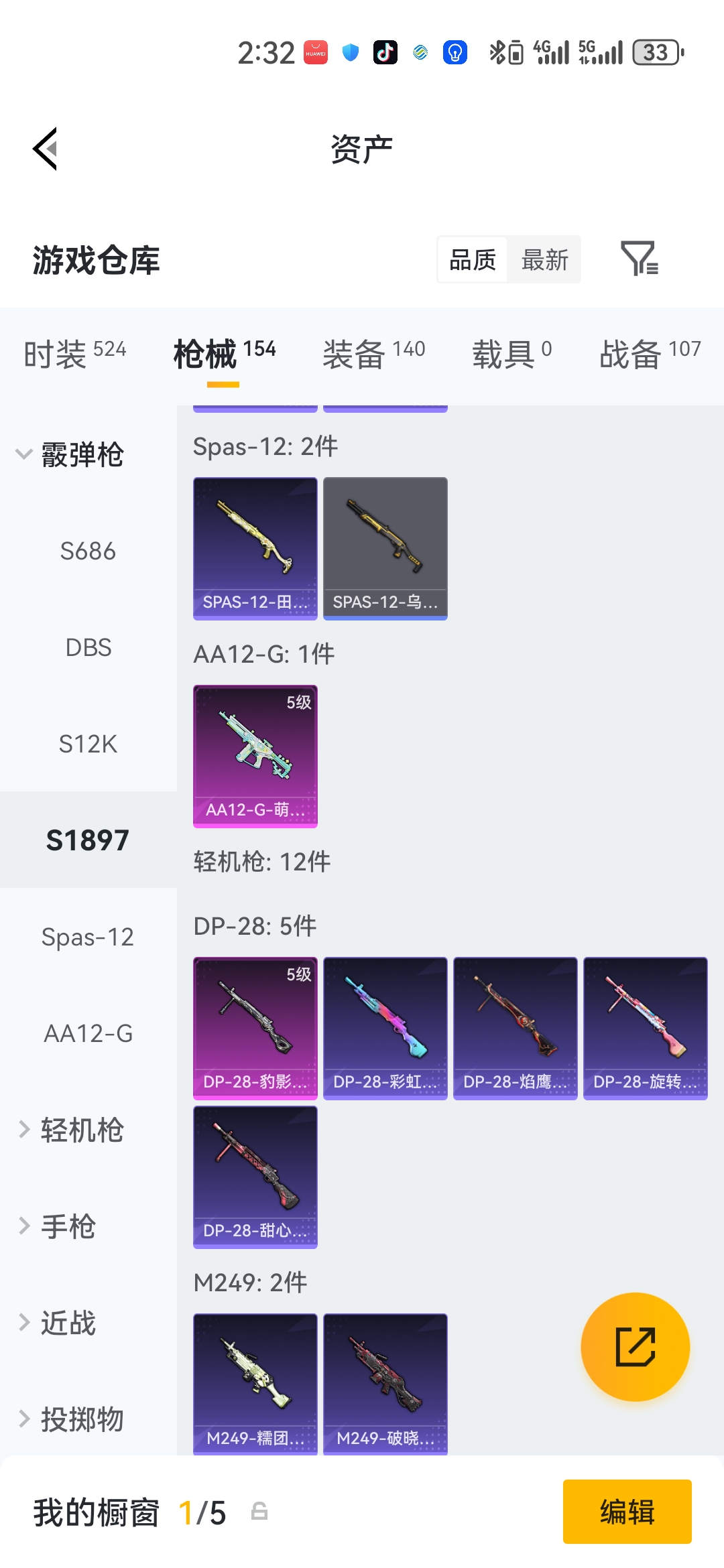The height and width of the screenshot is (1568, 724).
Task: Select Spas-12 in the sidebar
Action: click(88, 937)
